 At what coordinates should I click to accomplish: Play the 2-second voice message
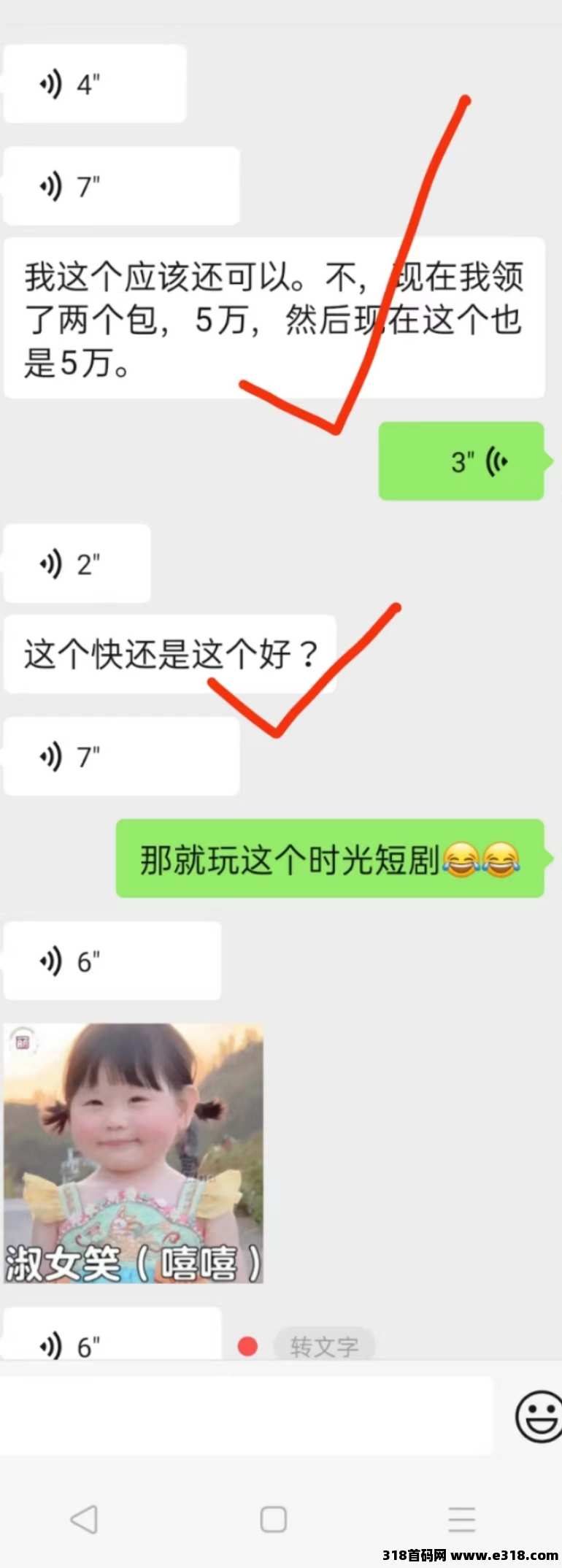point(77,564)
